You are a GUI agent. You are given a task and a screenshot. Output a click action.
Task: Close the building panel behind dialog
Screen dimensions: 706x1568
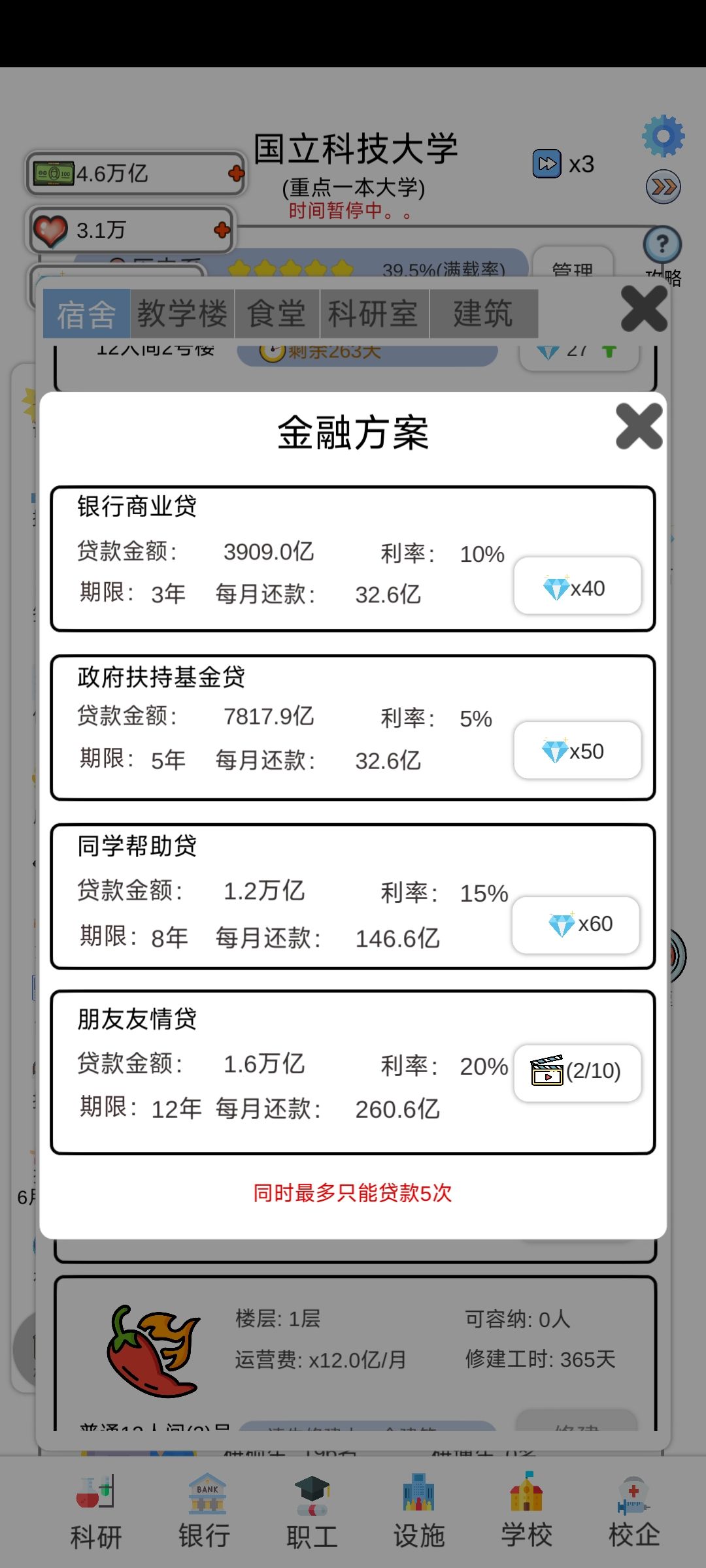(x=644, y=308)
